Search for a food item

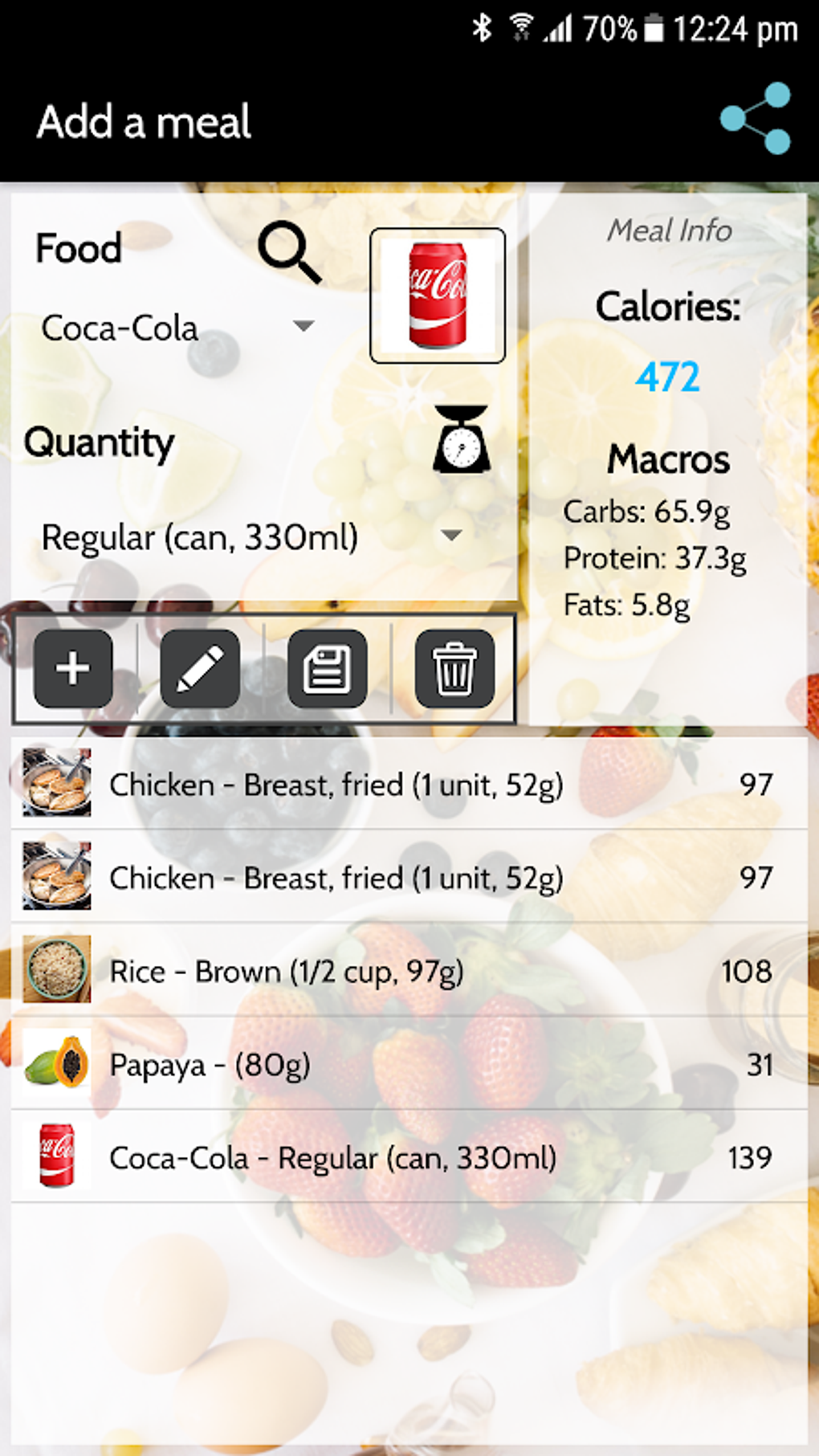pyautogui.click(x=290, y=252)
